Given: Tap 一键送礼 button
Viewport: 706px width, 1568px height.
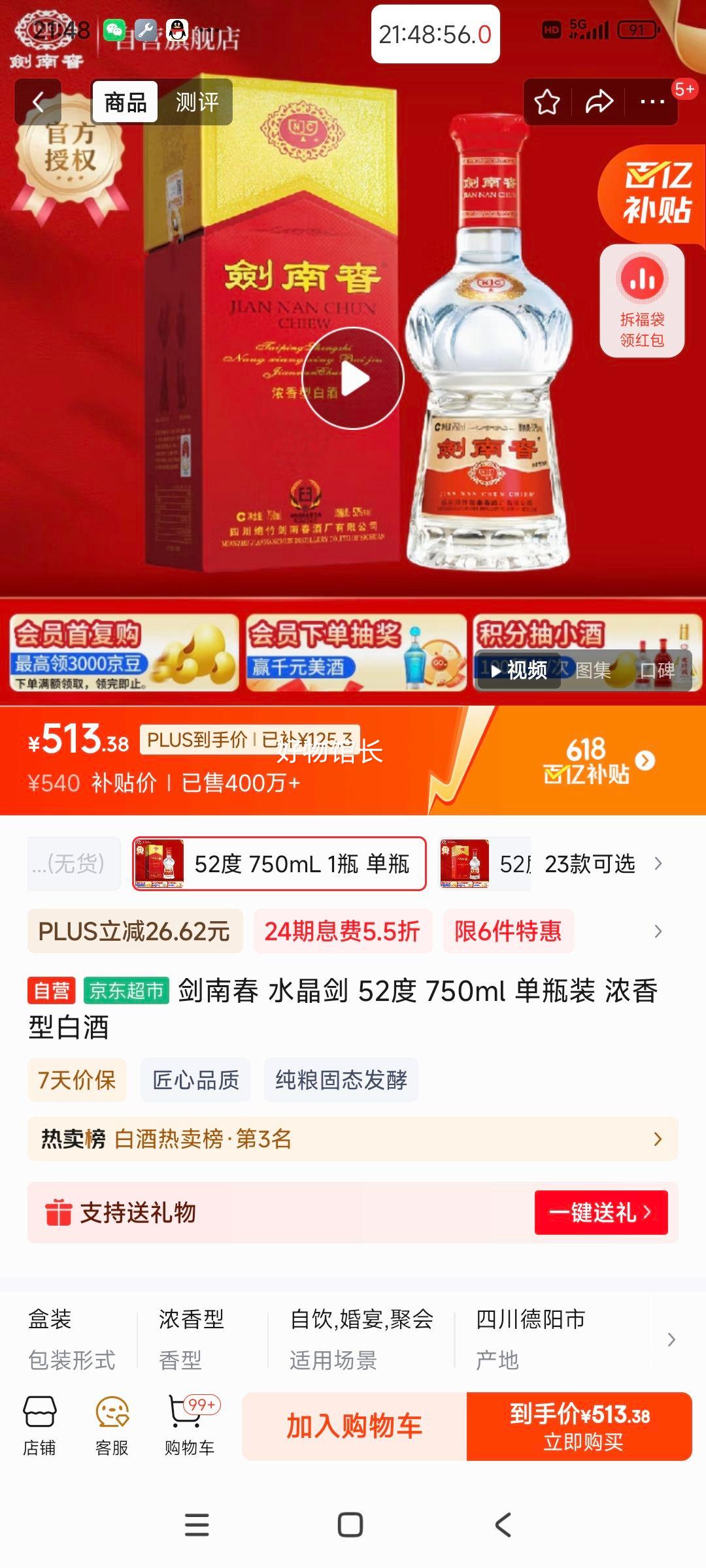Looking at the screenshot, I should point(601,1213).
